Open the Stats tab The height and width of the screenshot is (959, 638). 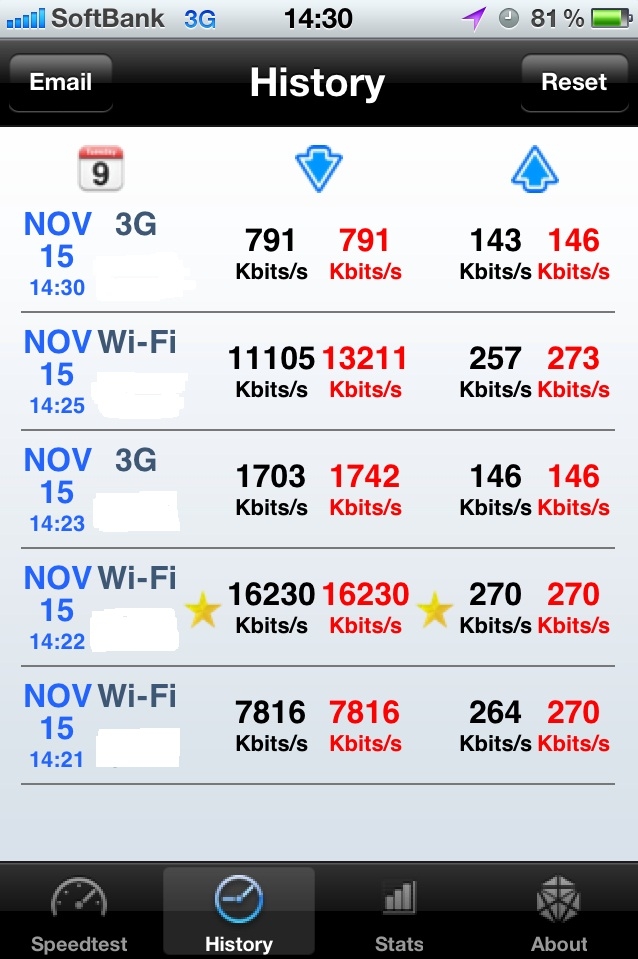click(398, 915)
